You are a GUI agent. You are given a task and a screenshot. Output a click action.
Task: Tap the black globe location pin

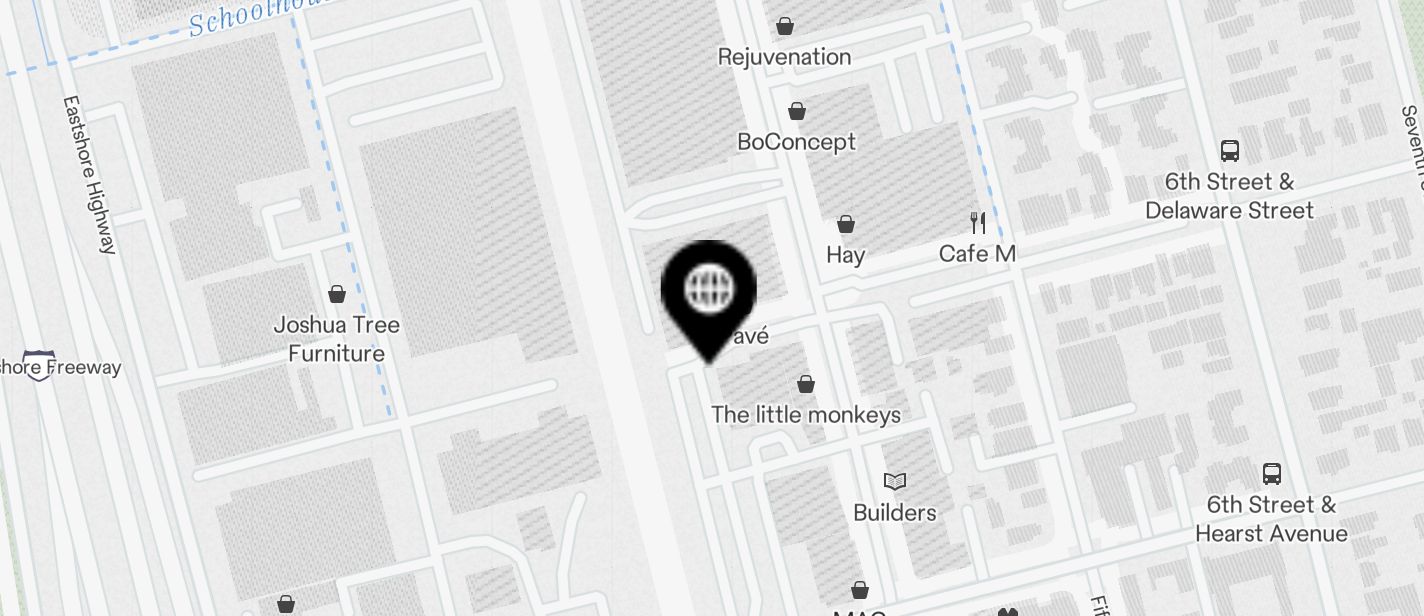click(x=709, y=290)
